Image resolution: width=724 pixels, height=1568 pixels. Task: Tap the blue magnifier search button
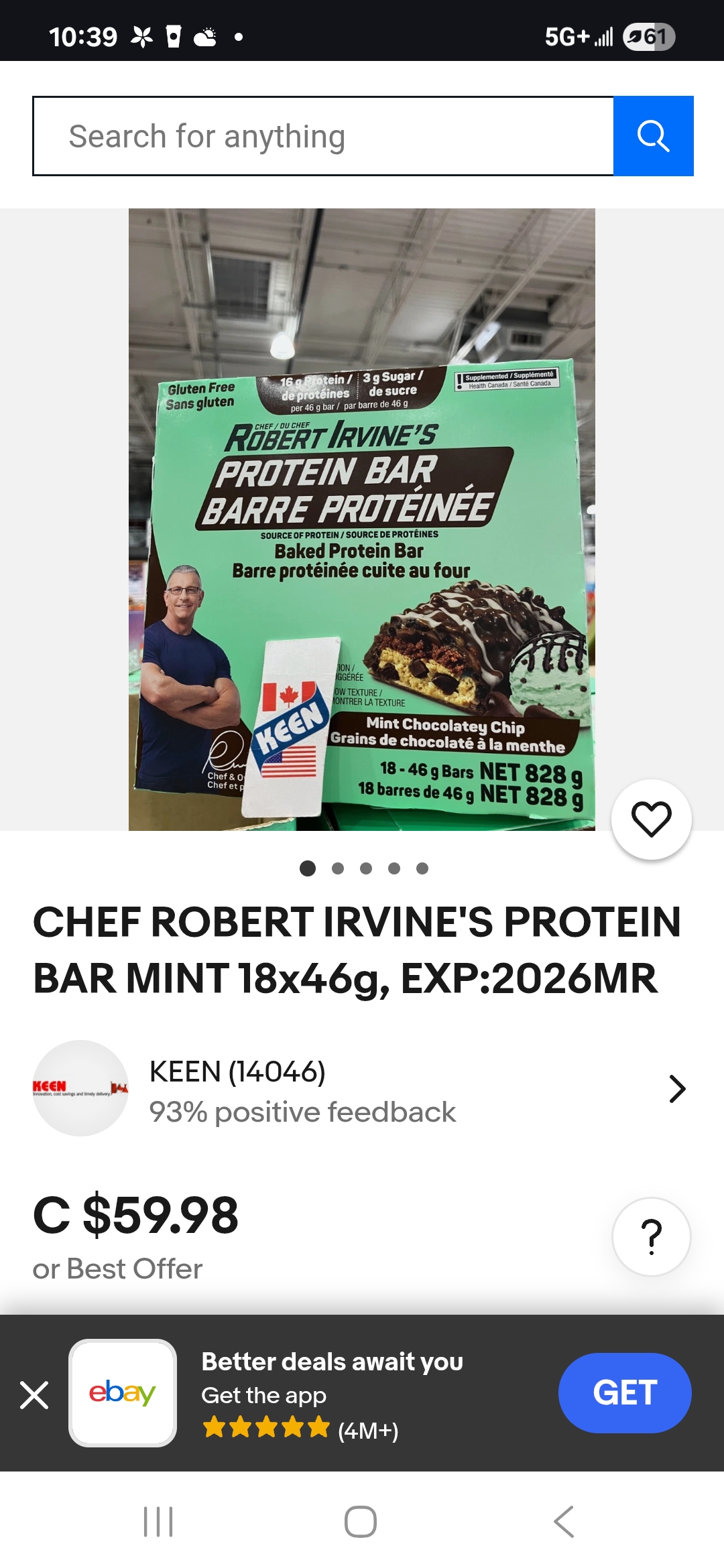point(654,136)
